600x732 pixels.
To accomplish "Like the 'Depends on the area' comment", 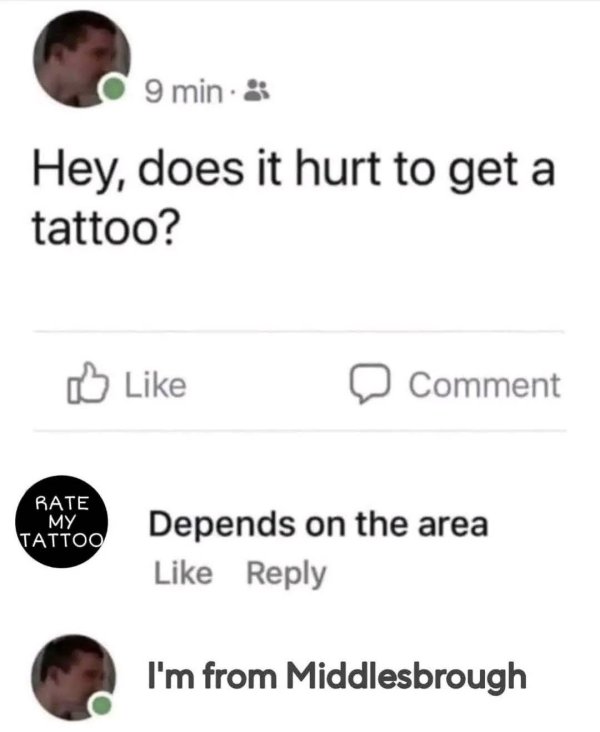I will tap(182, 573).
